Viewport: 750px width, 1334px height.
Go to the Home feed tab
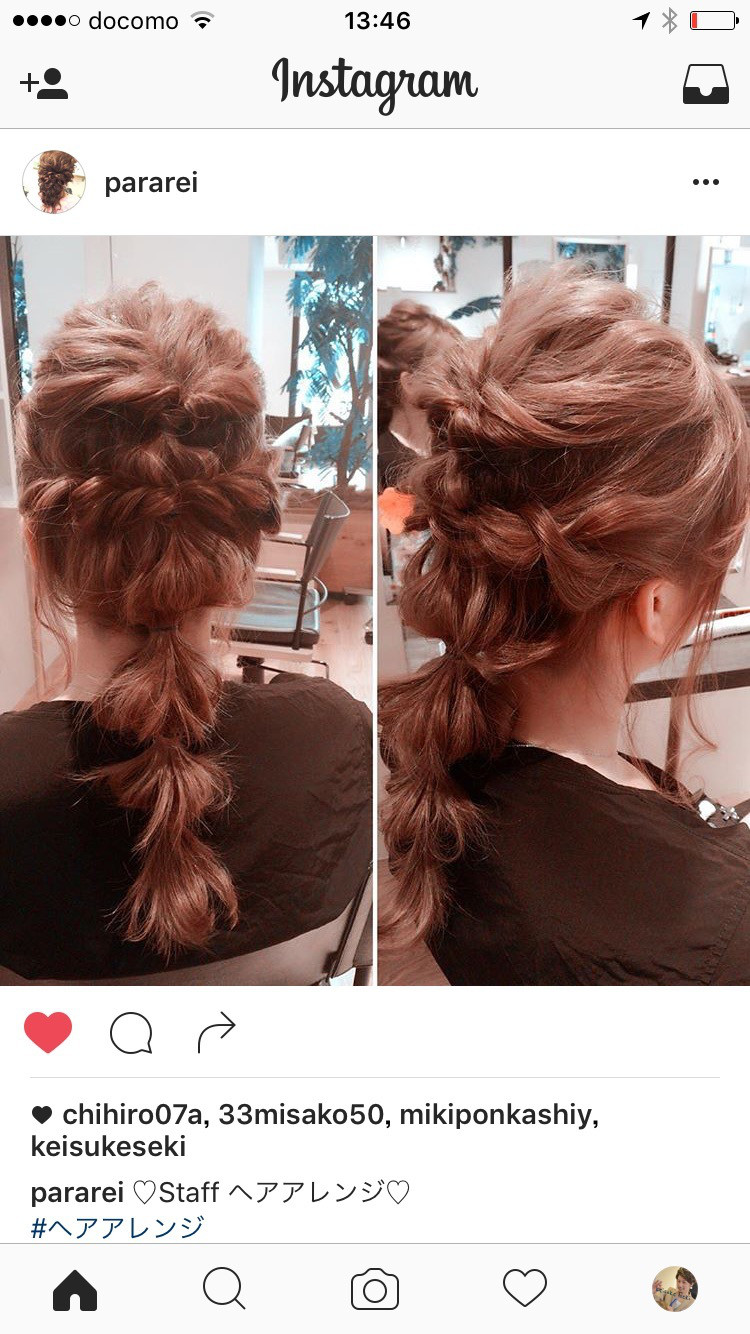[75, 1289]
